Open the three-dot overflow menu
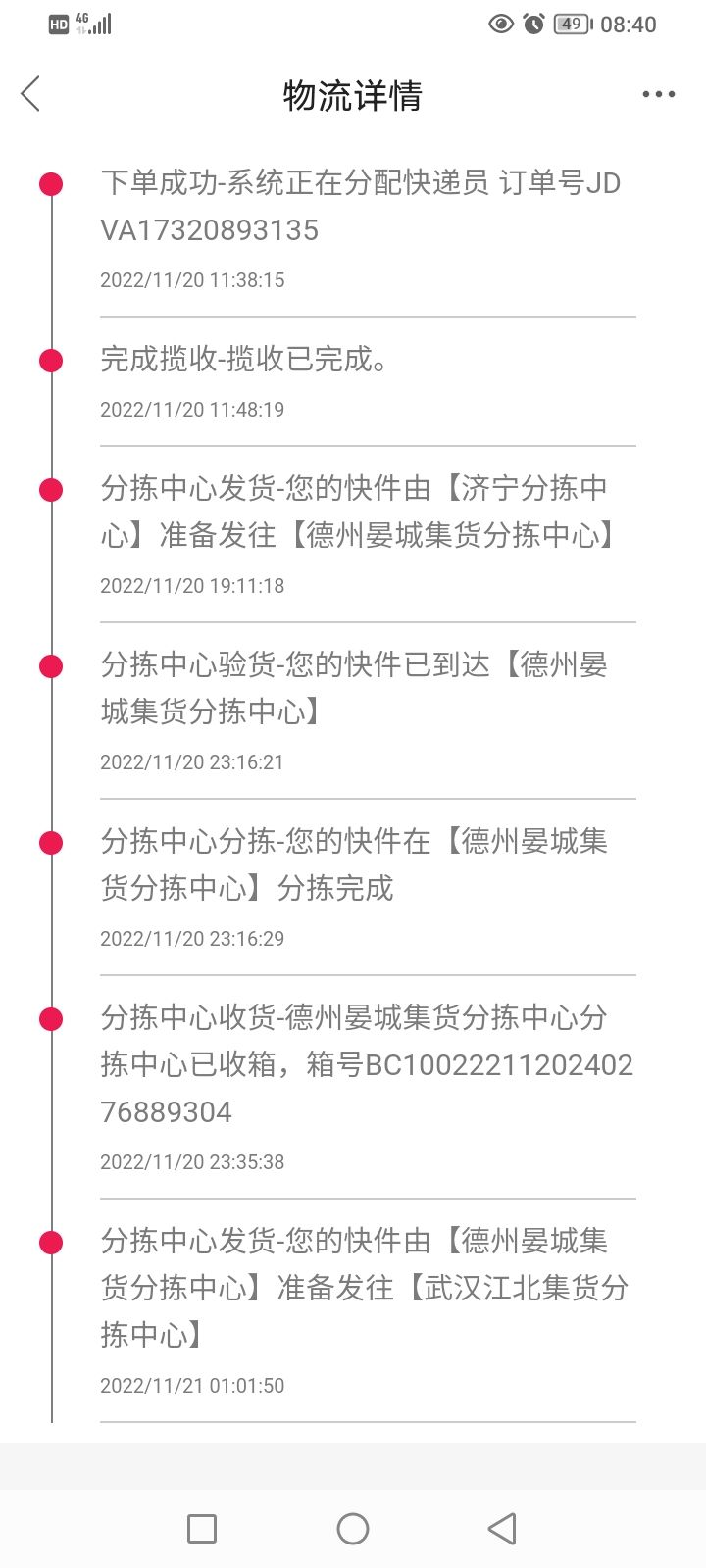 (x=658, y=94)
